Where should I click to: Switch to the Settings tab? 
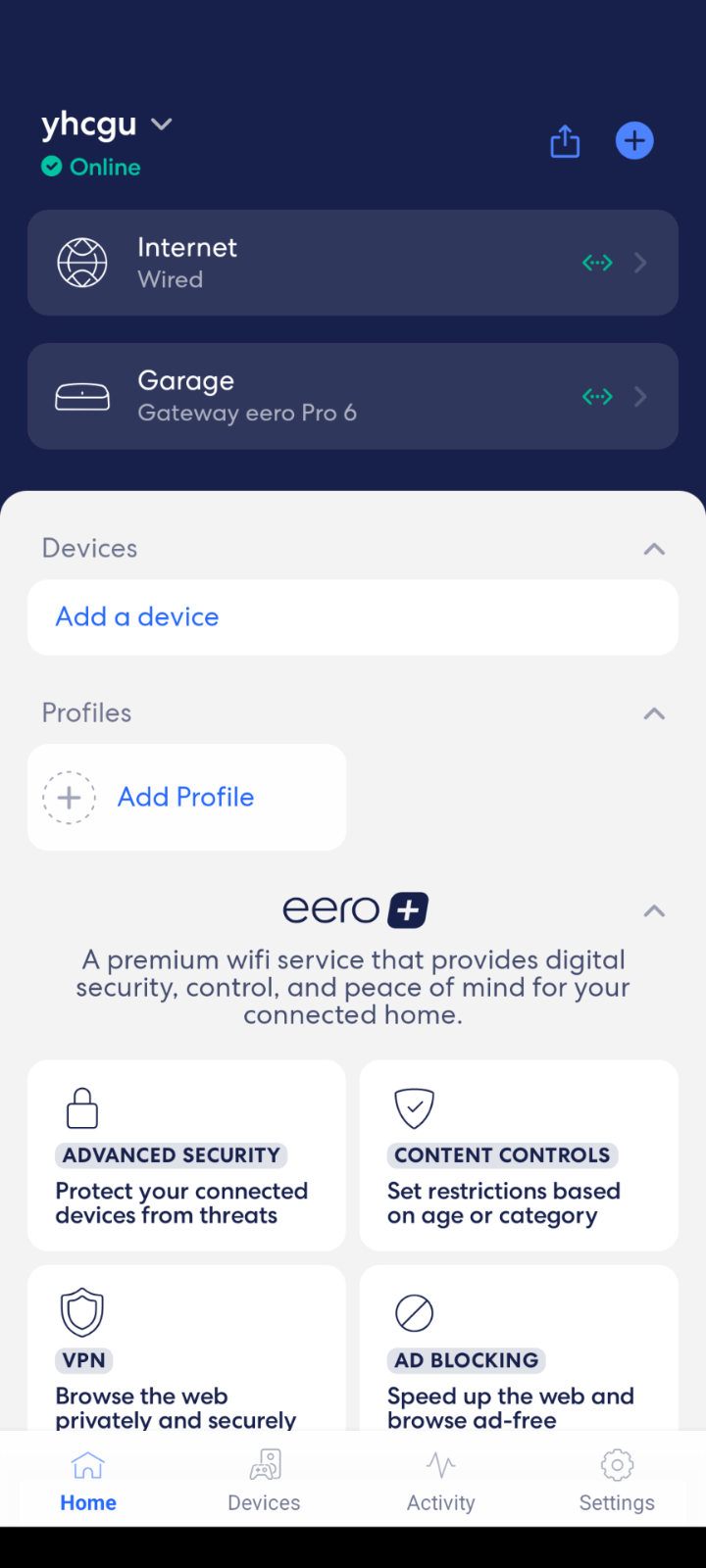(x=617, y=1481)
